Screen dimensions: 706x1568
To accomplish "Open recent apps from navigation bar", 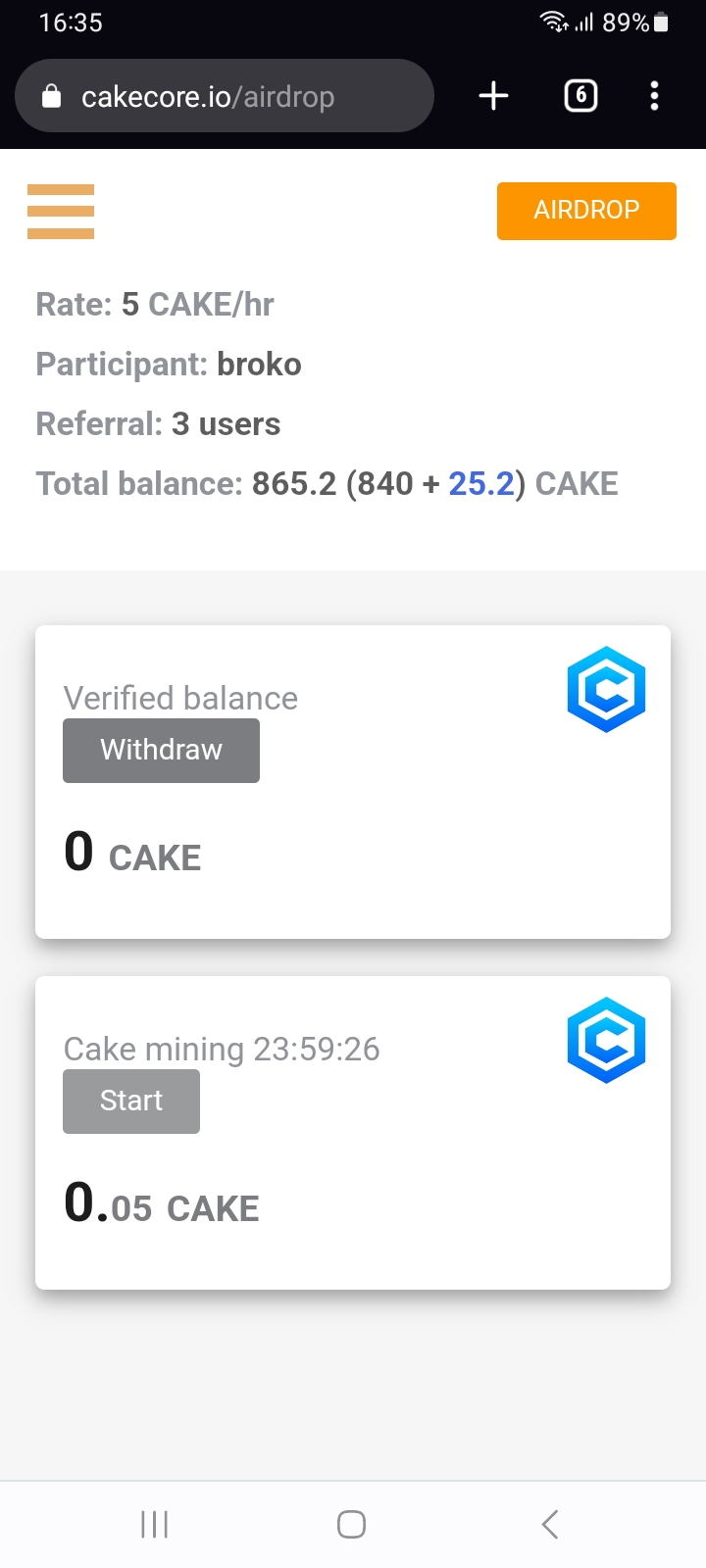I will click(x=155, y=1524).
